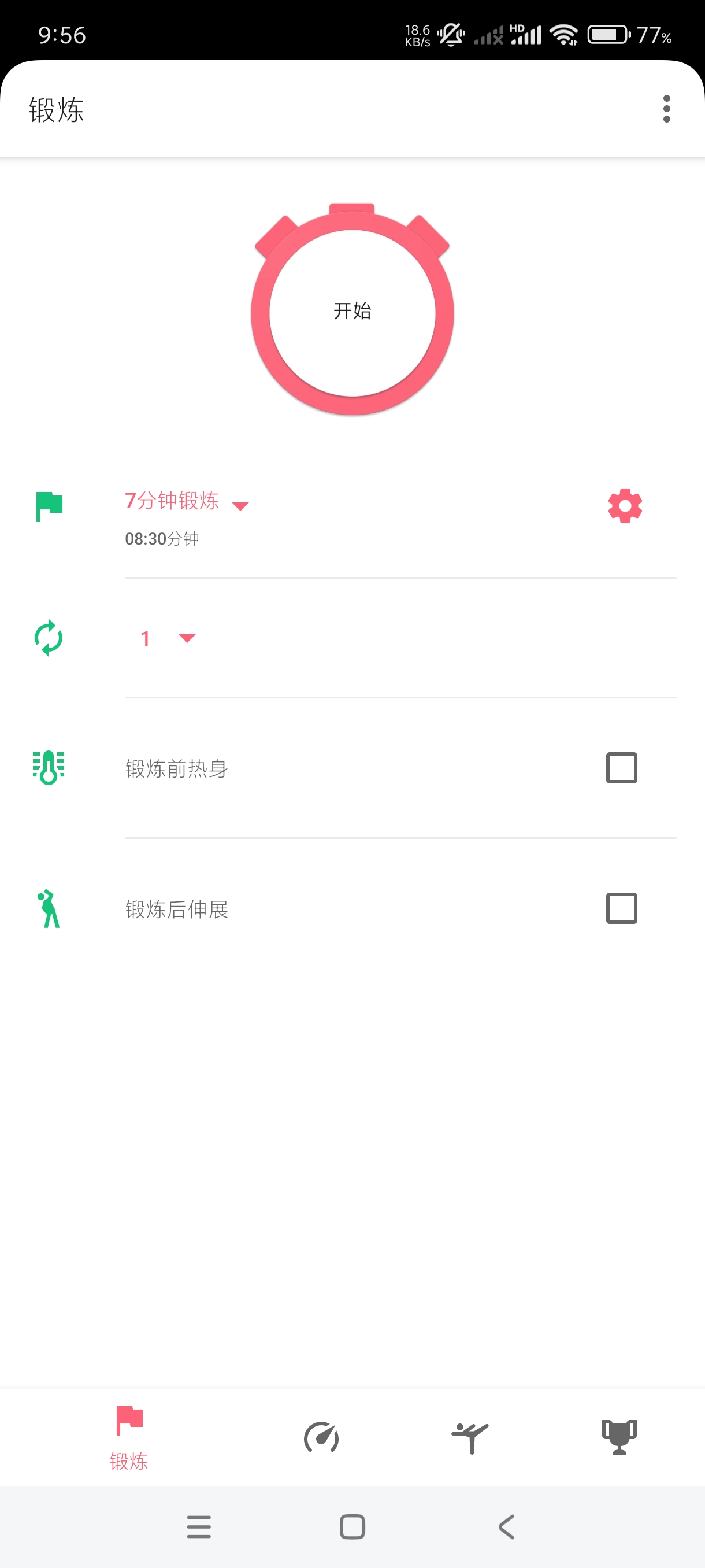
Task: Open the exercises figure tab
Action: coord(470,1437)
